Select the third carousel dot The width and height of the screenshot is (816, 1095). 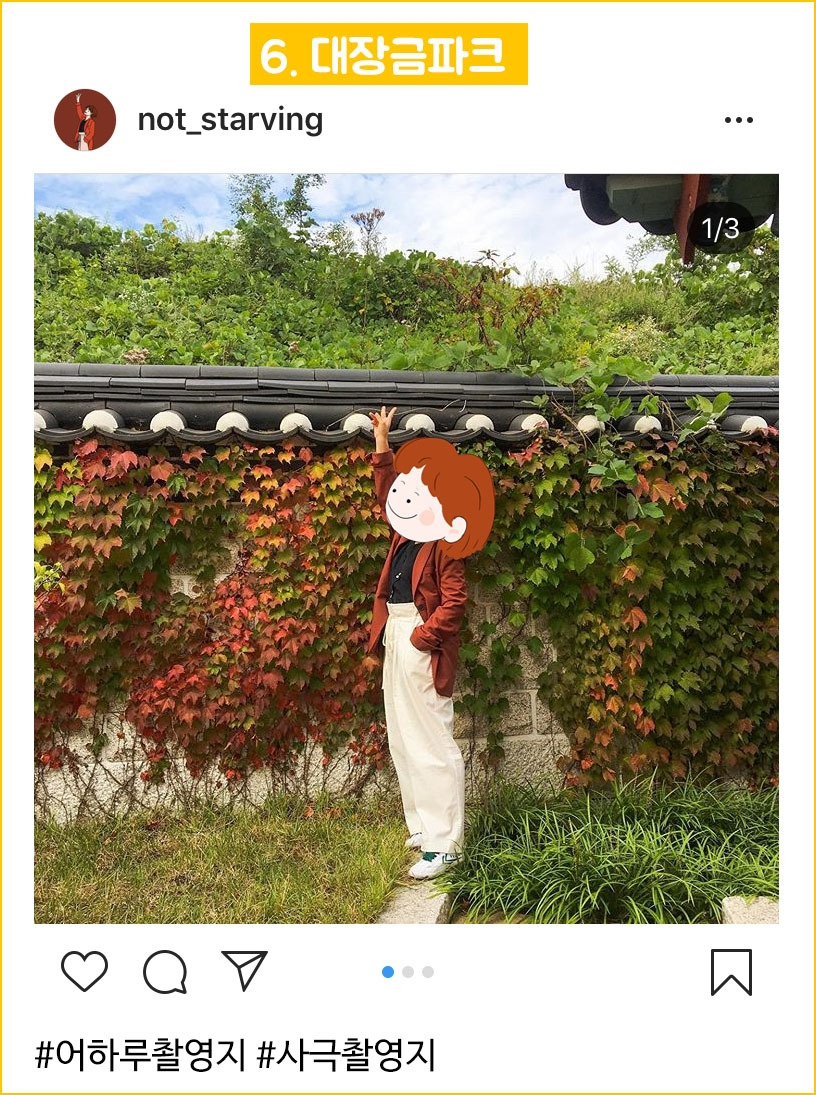coord(428,969)
